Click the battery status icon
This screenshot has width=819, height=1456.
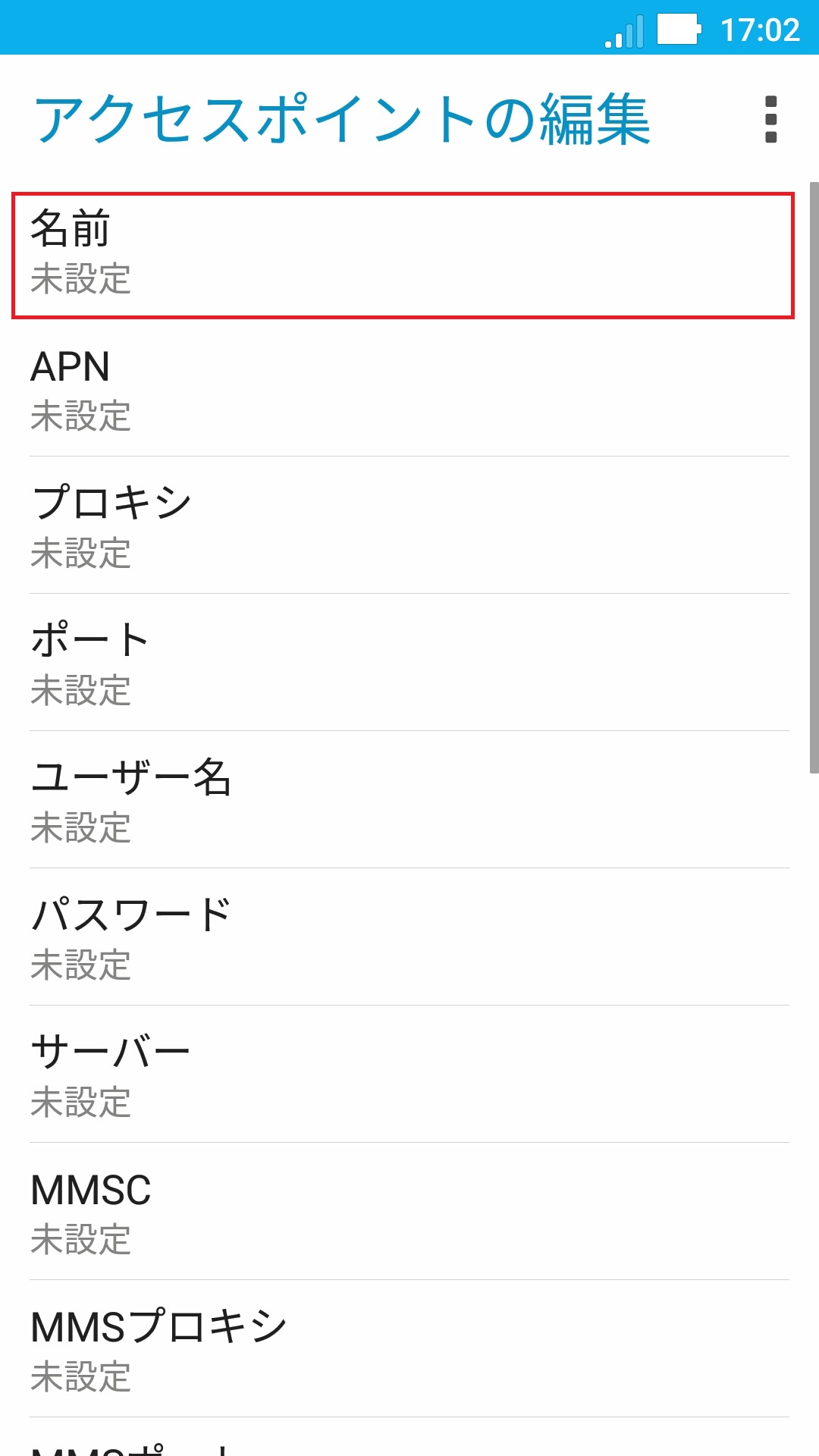678,29
